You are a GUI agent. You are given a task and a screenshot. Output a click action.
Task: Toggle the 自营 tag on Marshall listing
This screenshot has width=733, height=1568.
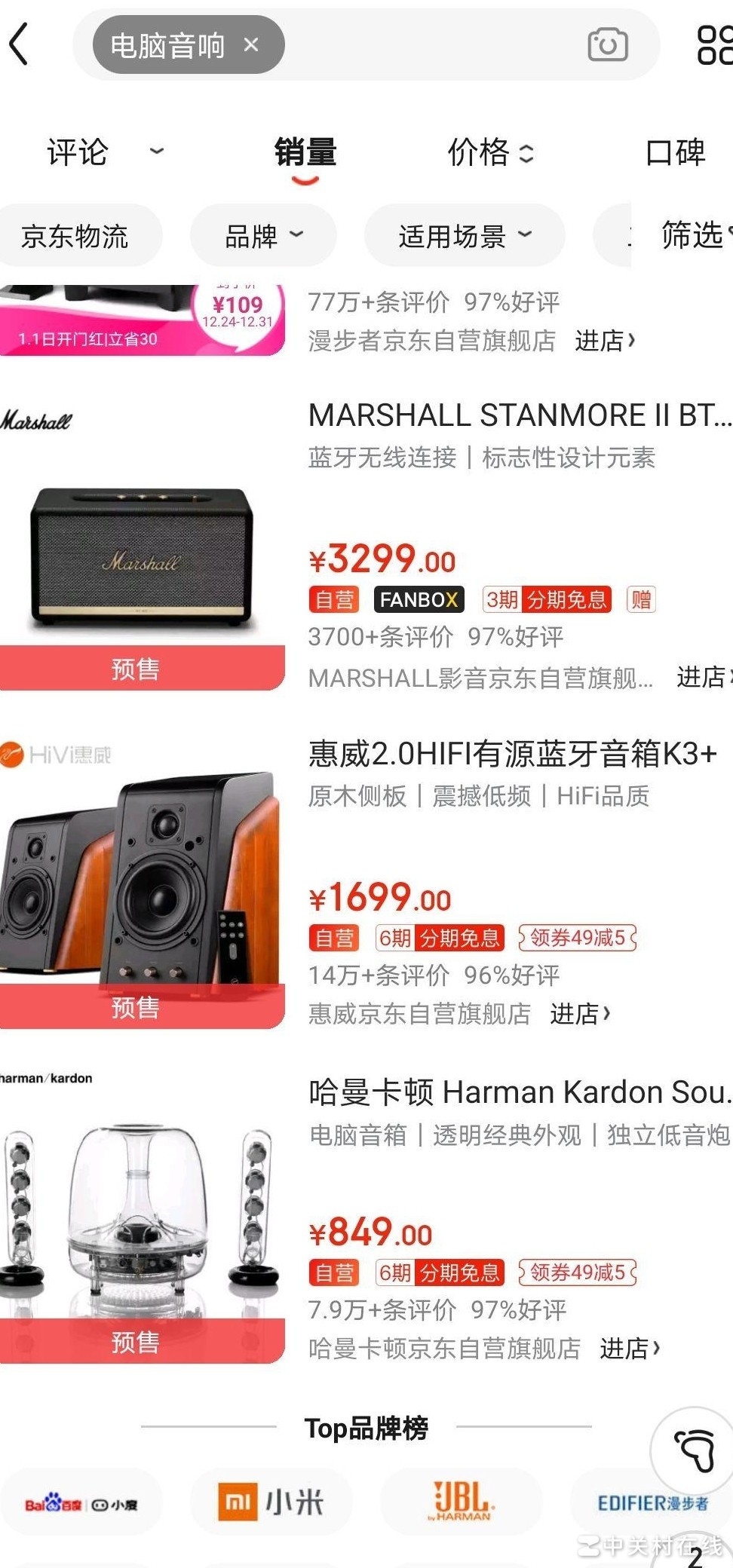pyautogui.click(x=334, y=599)
